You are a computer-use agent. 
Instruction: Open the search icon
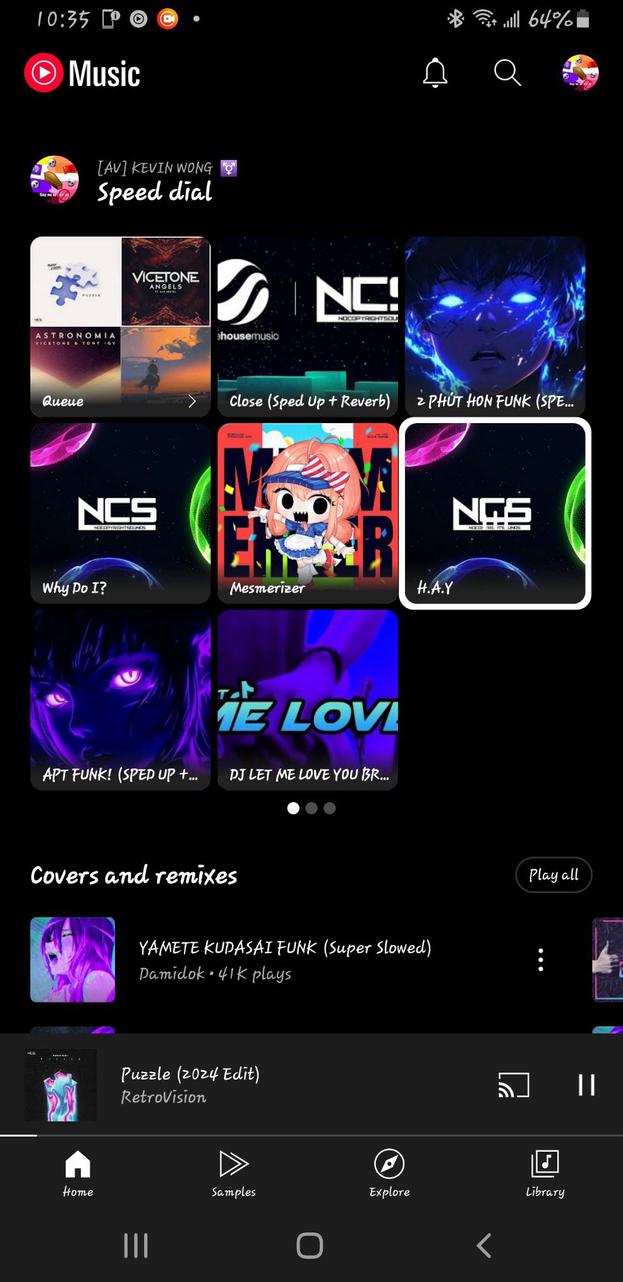507,73
